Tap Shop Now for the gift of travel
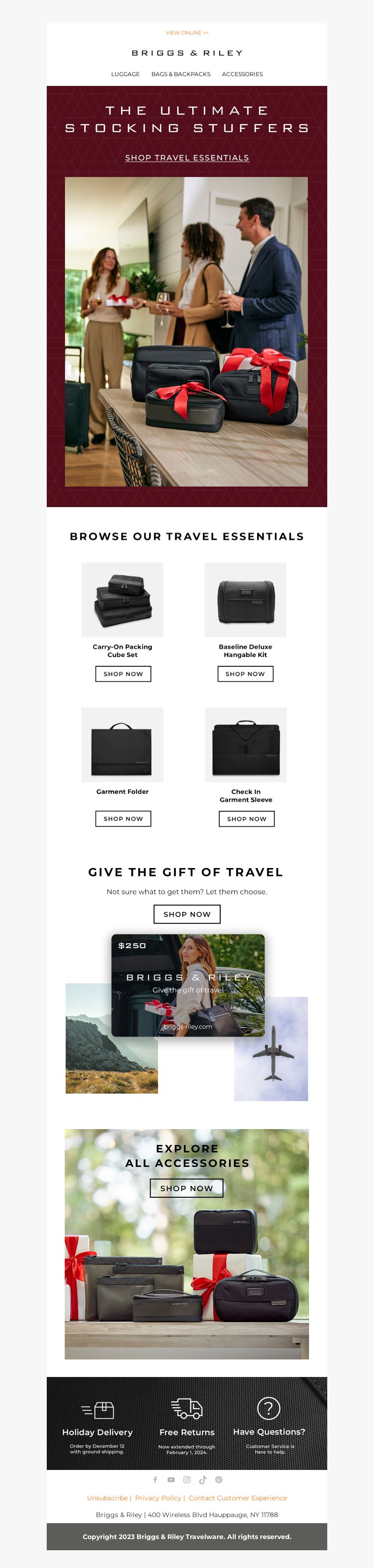Screen dimensions: 374x1568 187,914
